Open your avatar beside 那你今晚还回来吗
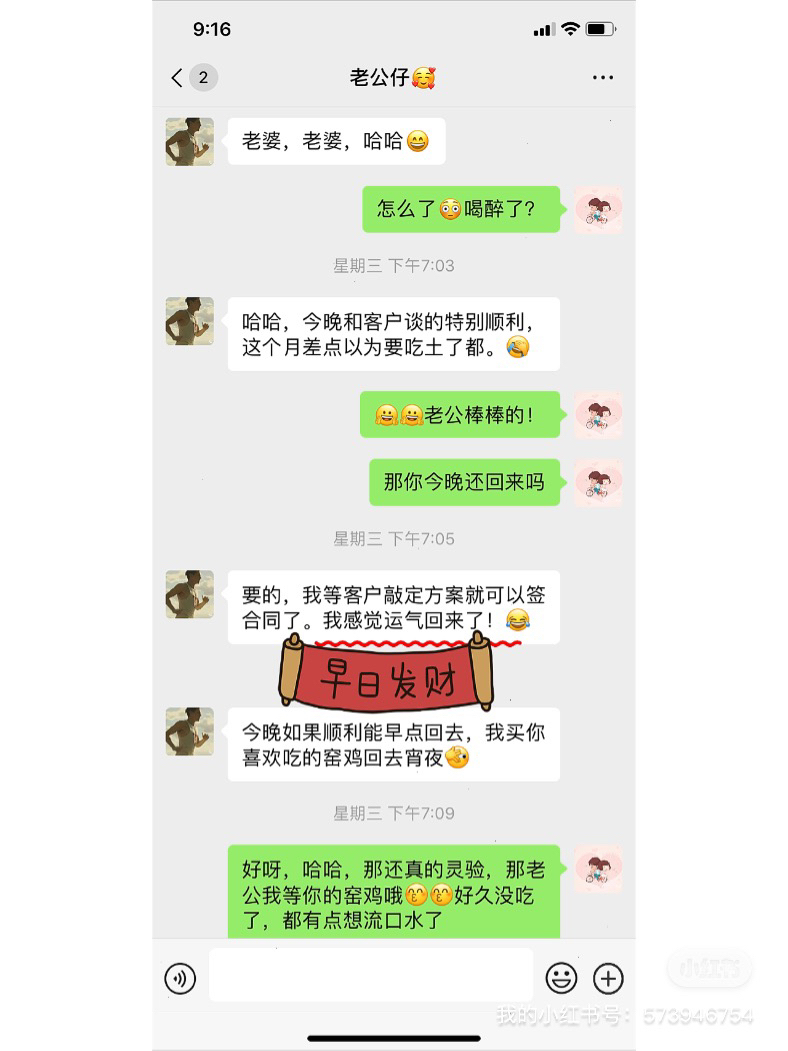This screenshot has width=788, height=1051. pos(599,482)
